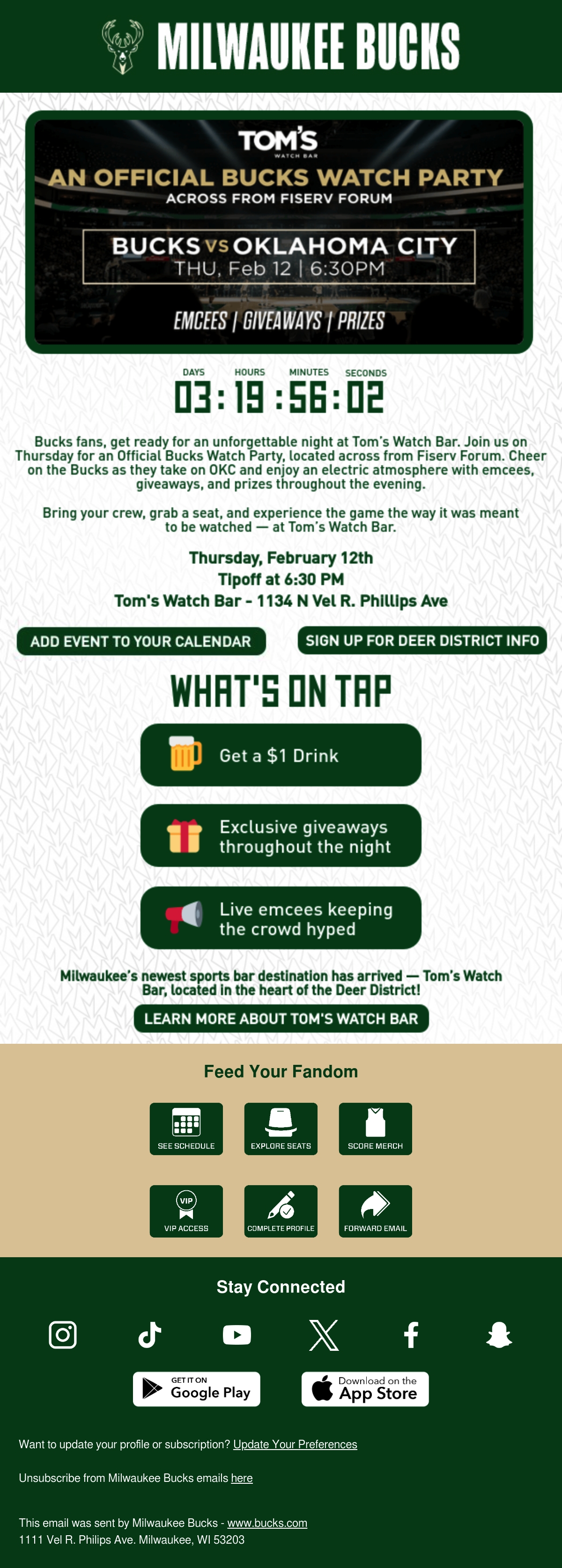The width and height of the screenshot is (562, 1568).
Task: Open VIP Access
Action: coord(186,1211)
